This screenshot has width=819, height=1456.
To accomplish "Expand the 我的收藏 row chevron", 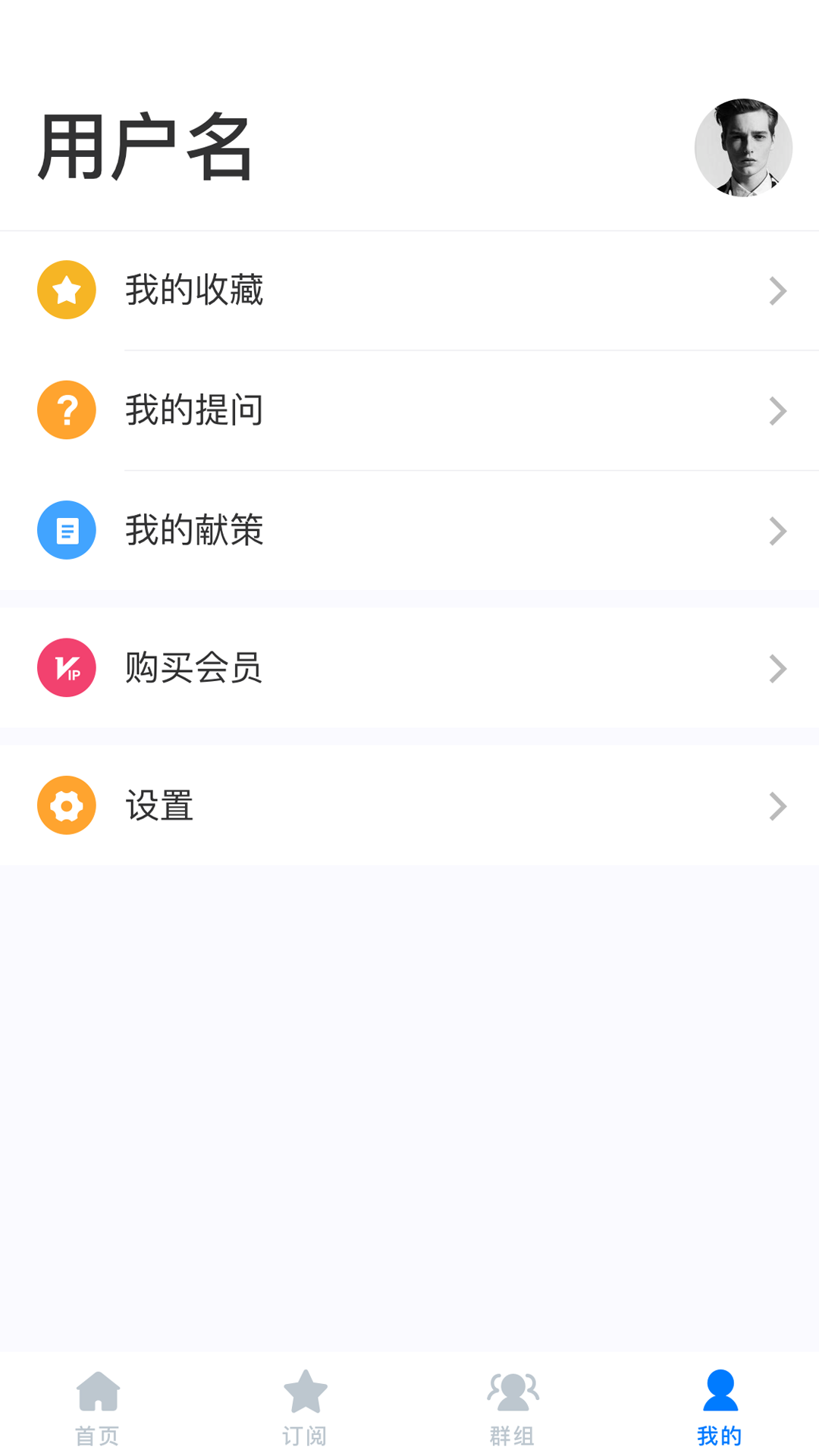I will point(777,290).
